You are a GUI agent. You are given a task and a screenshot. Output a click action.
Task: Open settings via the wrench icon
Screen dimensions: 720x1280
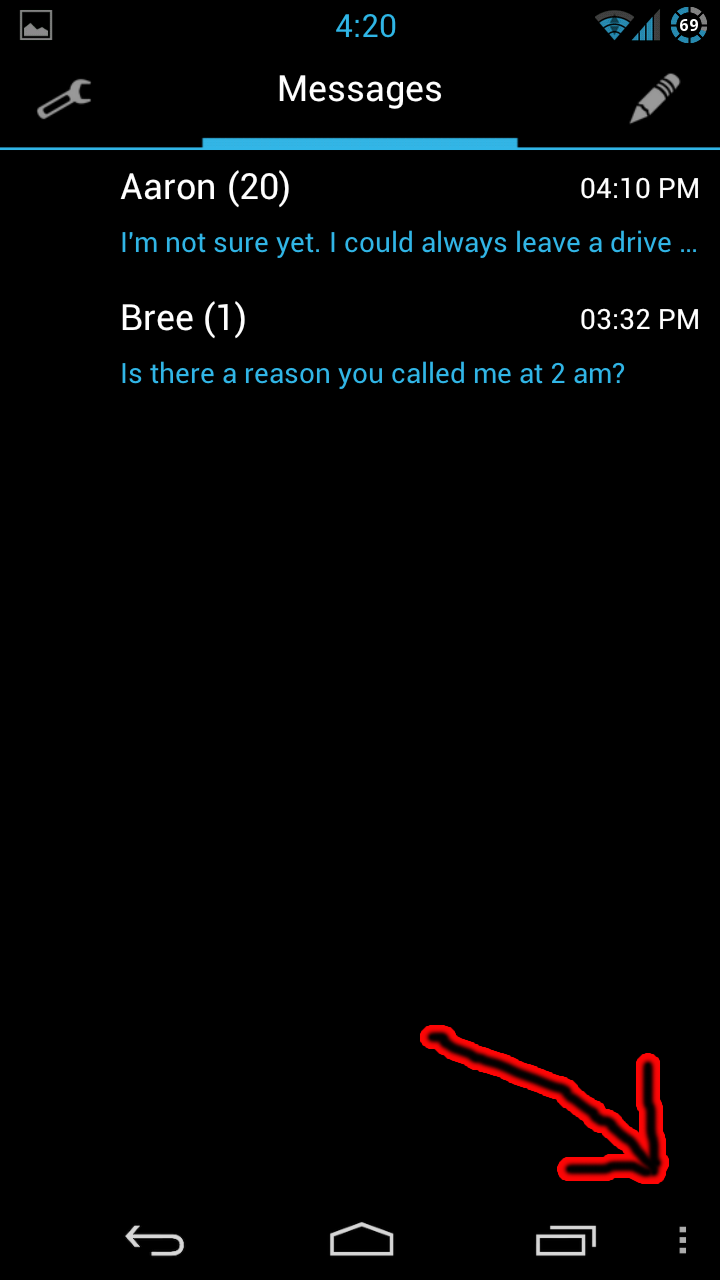click(x=64, y=99)
